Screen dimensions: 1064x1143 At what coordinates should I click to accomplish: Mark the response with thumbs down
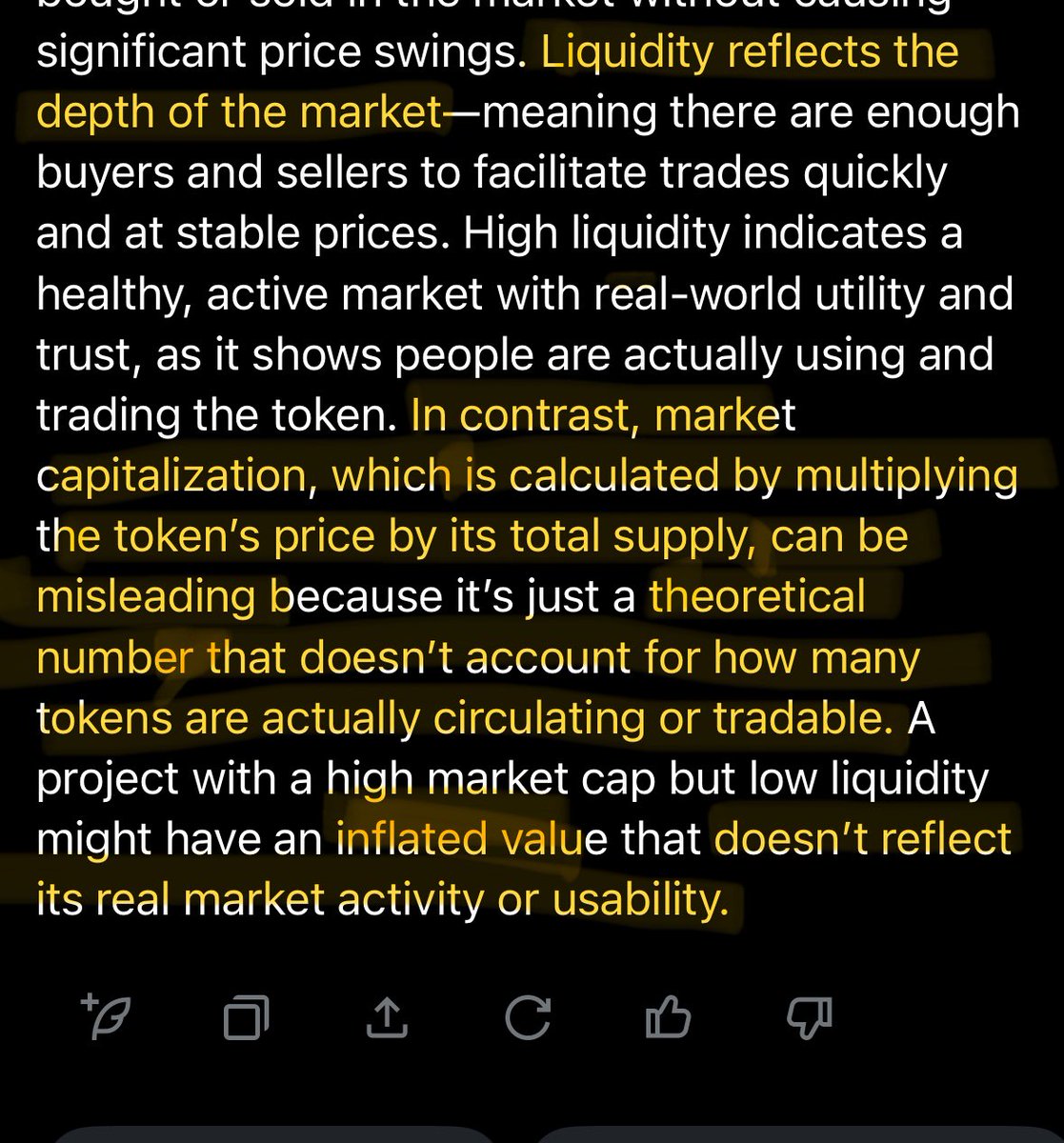click(x=809, y=1017)
